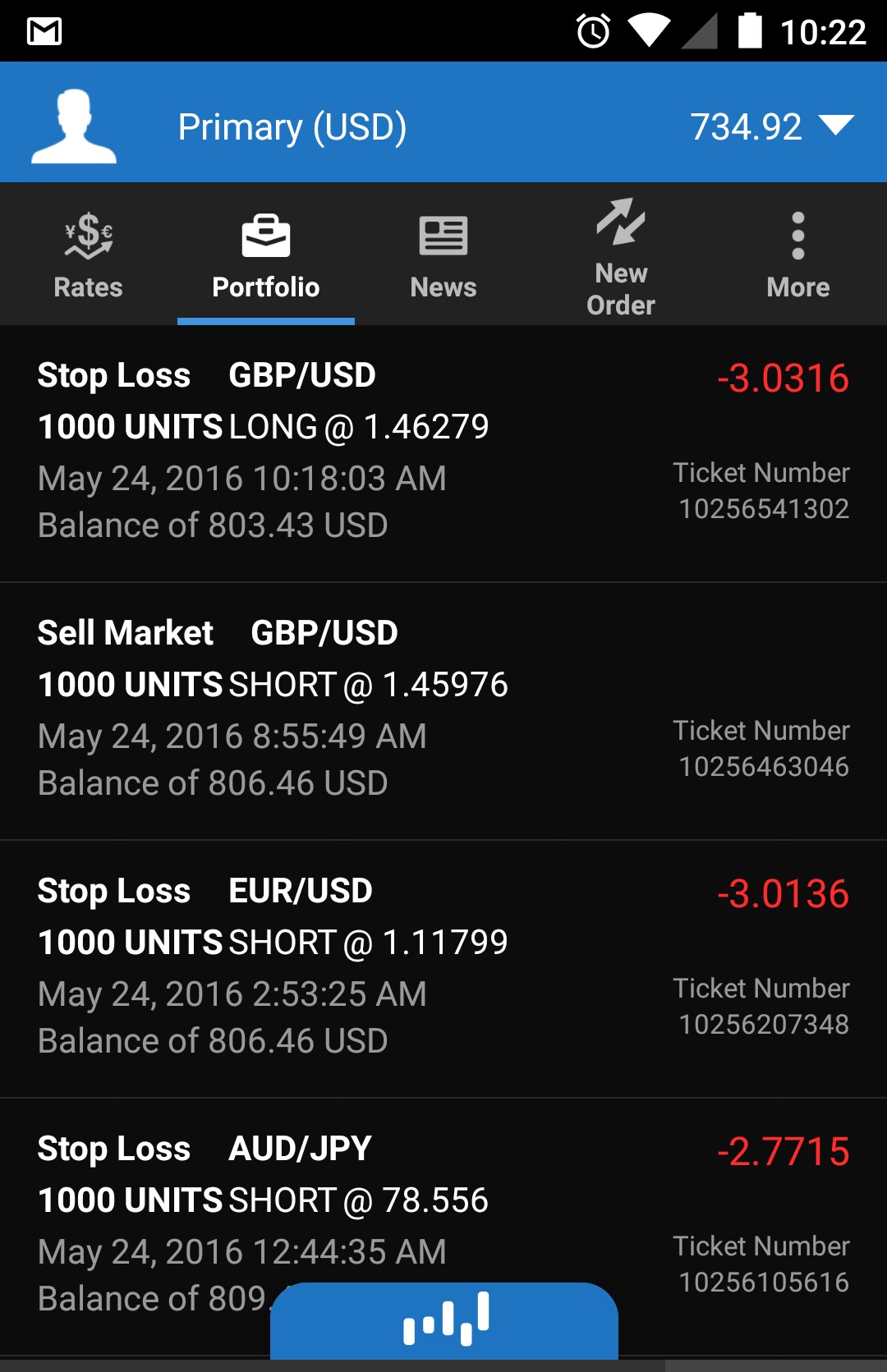887x1372 pixels.
Task: Go to the News tab
Action: pos(443,255)
